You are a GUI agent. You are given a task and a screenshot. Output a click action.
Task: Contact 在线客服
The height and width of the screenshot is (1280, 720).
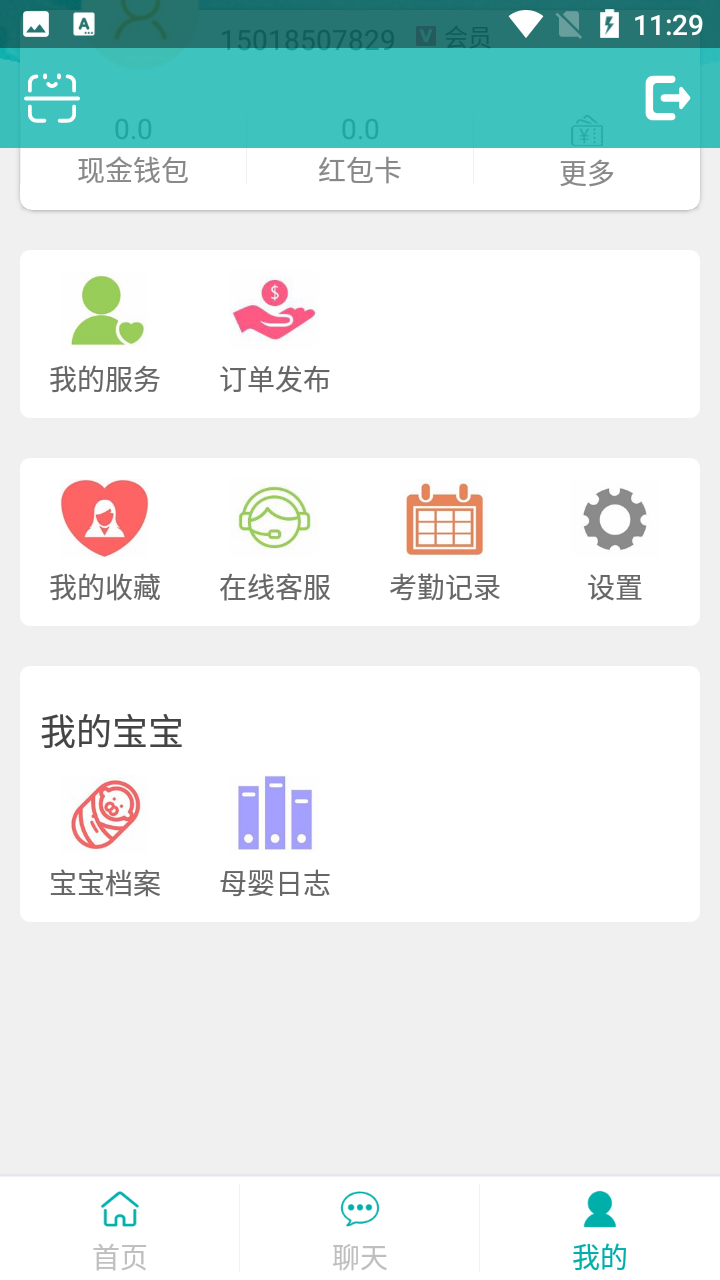275,542
